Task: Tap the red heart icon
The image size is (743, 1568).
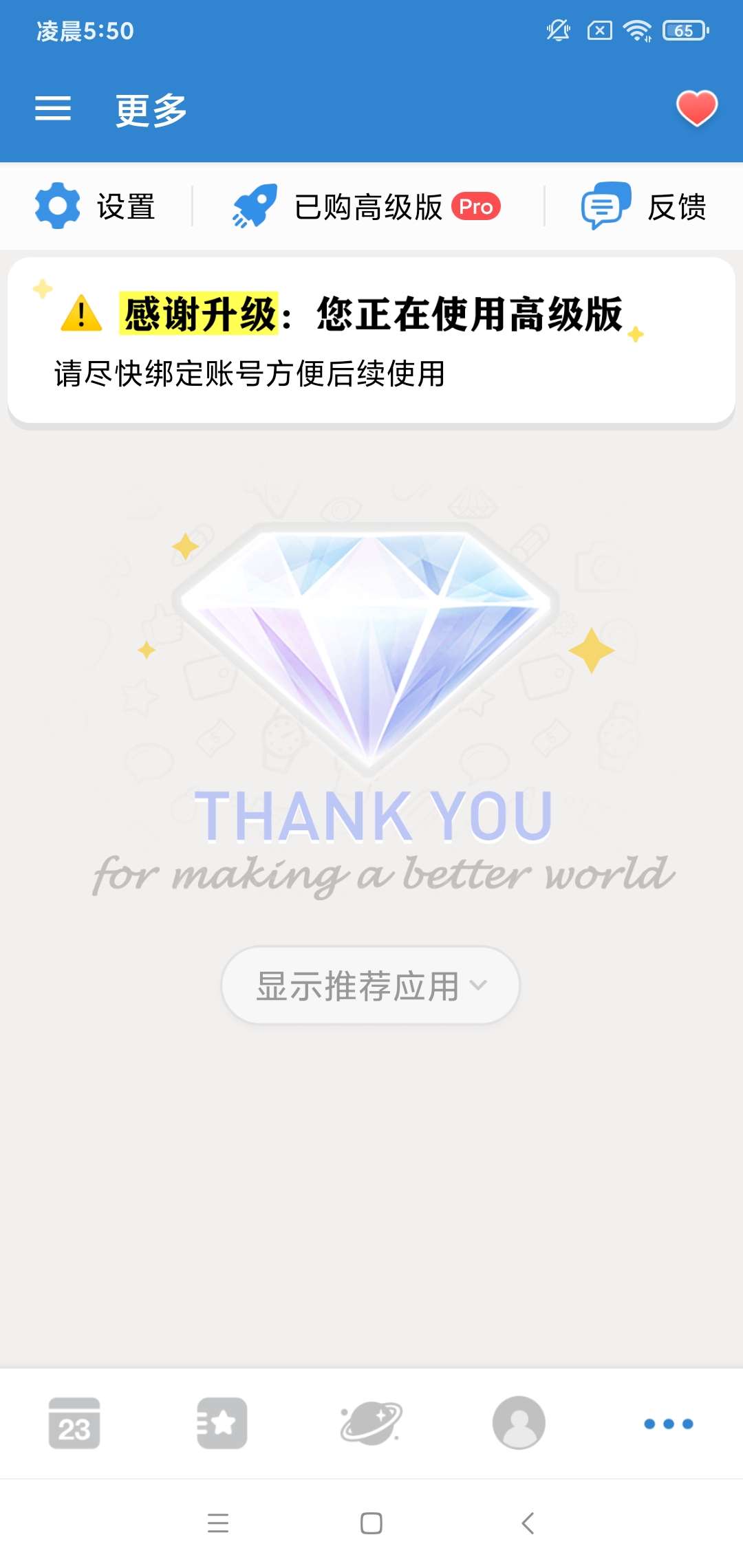Action: pyautogui.click(x=696, y=109)
